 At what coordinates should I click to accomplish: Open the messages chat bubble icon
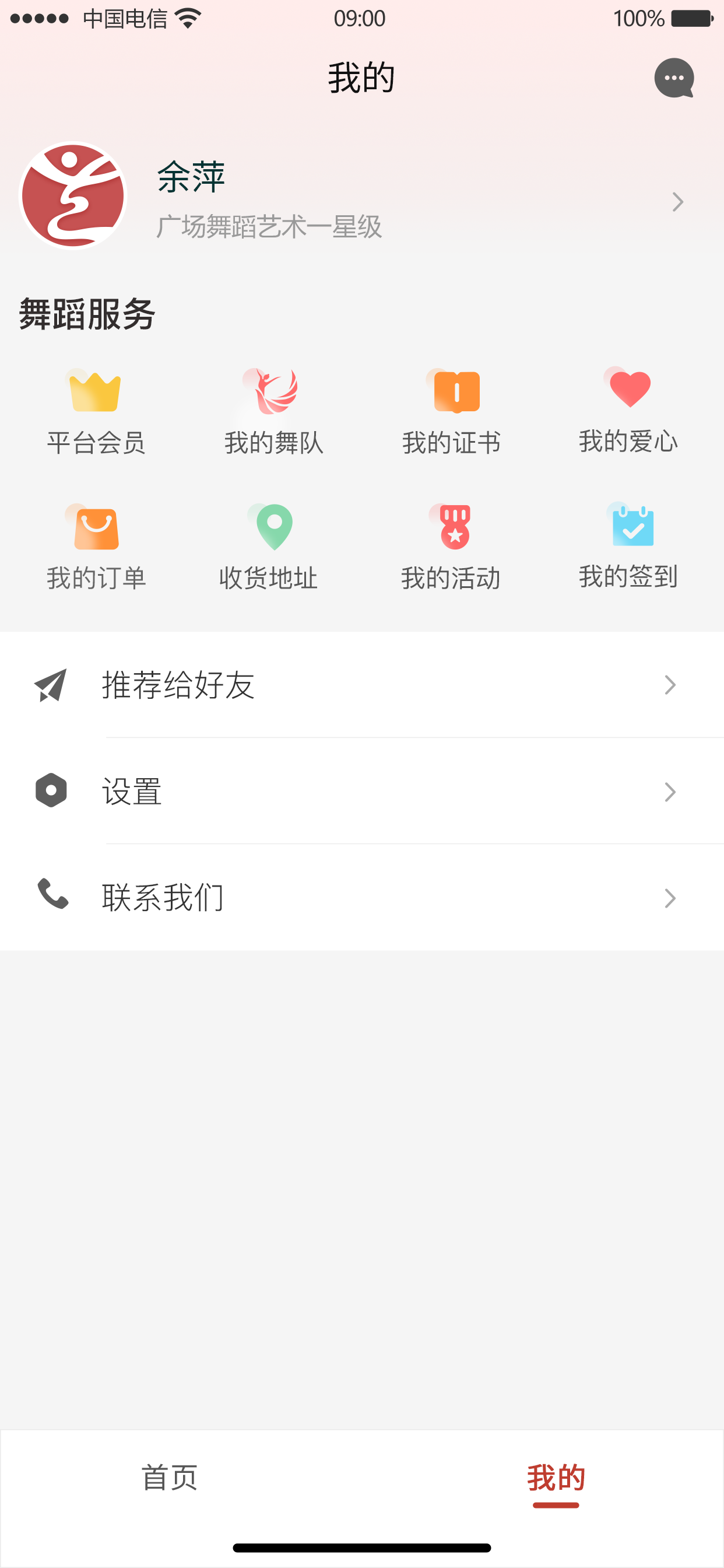point(674,78)
